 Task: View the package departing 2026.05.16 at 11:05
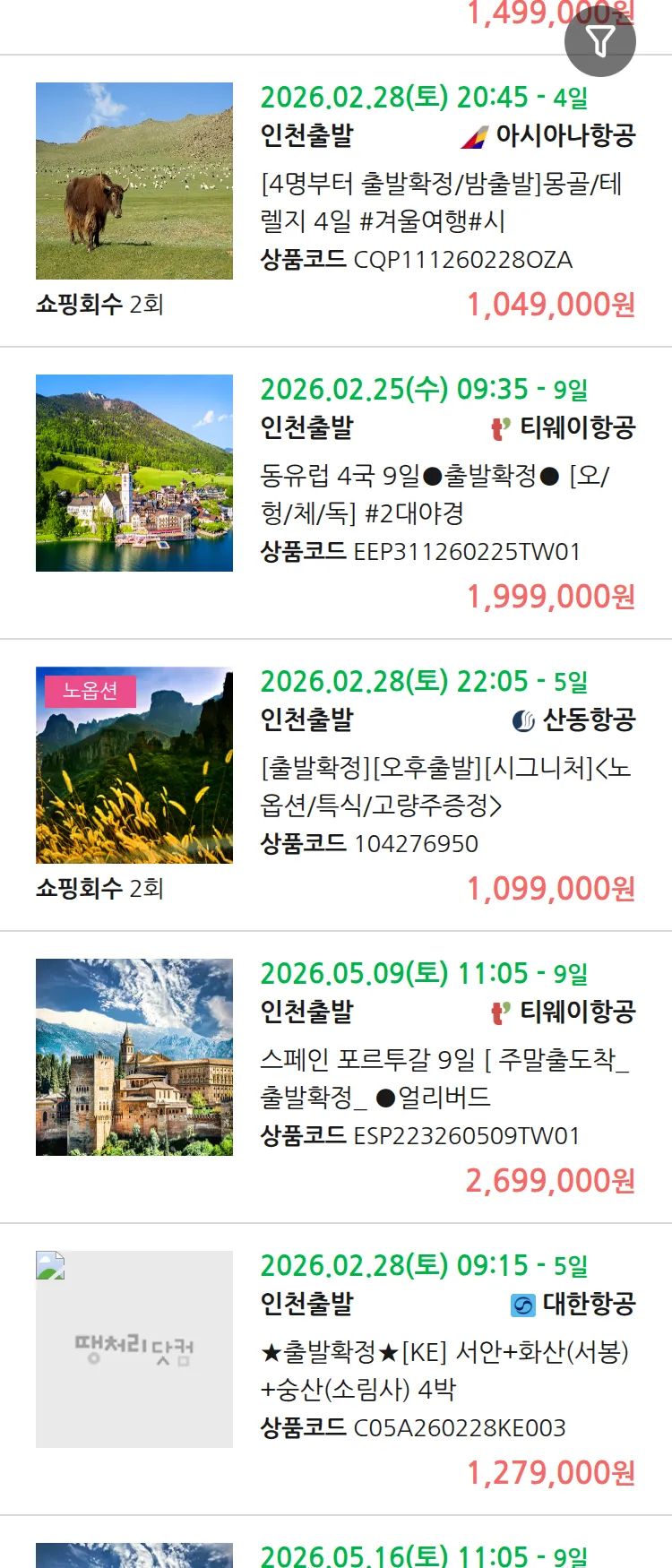[423, 1555]
